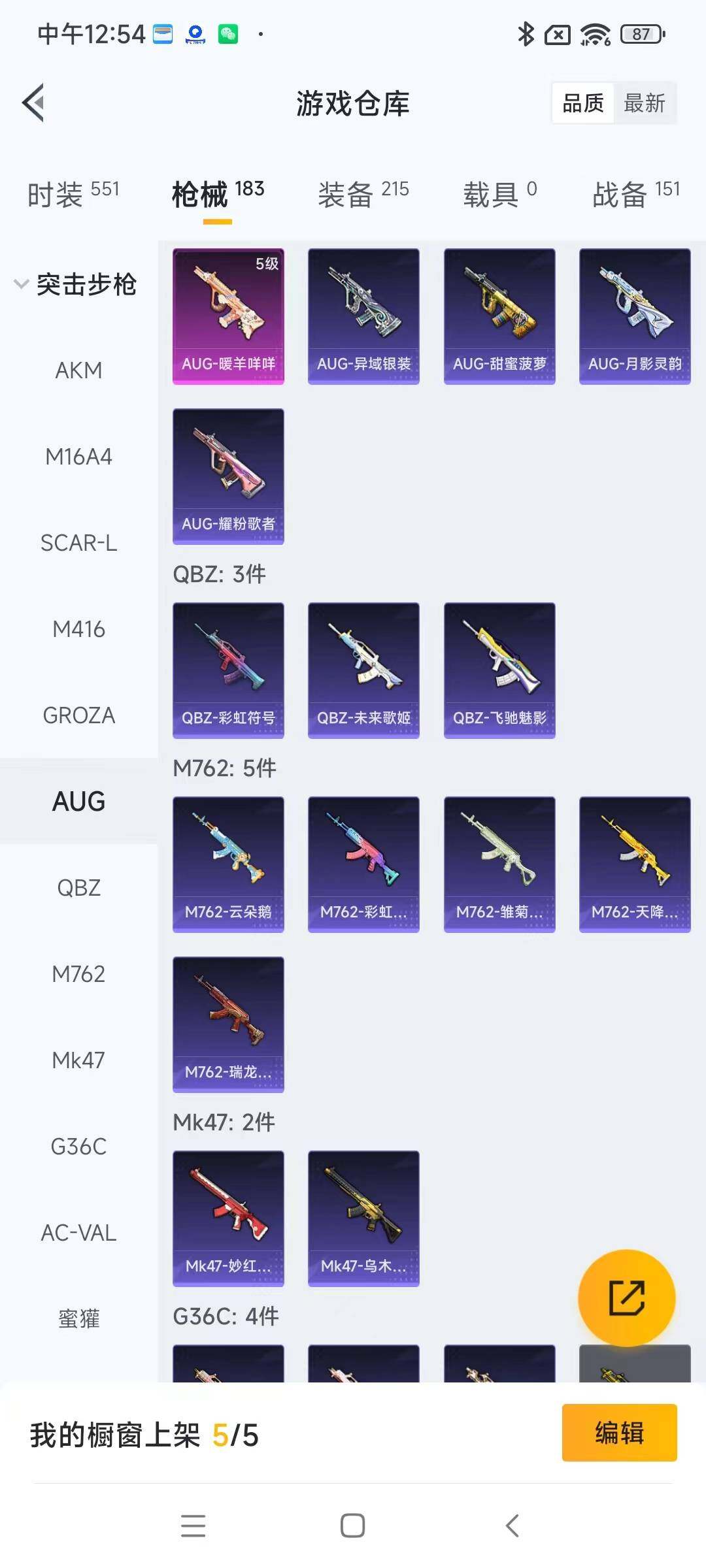Go back using the top-left arrow

[x=34, y=103]
